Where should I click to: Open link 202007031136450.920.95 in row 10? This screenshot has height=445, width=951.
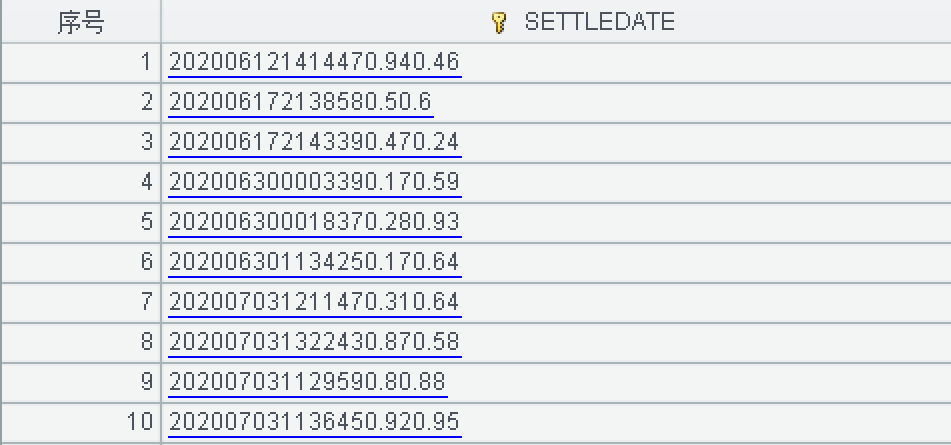[x=314, y=422]
